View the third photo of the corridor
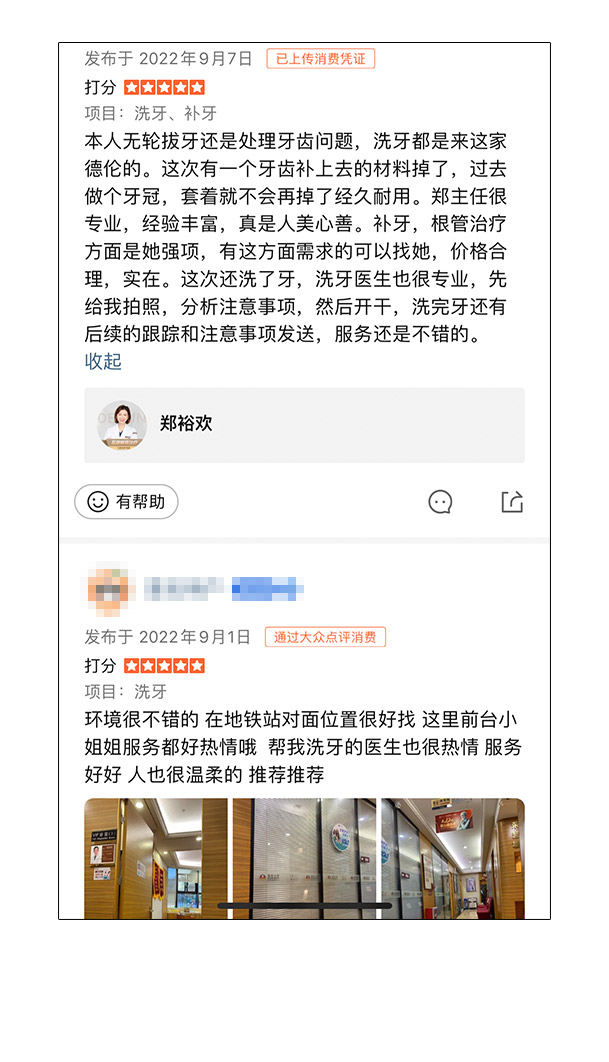The image size is (609, 1062). pyautogui.click(x=452, y=857)
